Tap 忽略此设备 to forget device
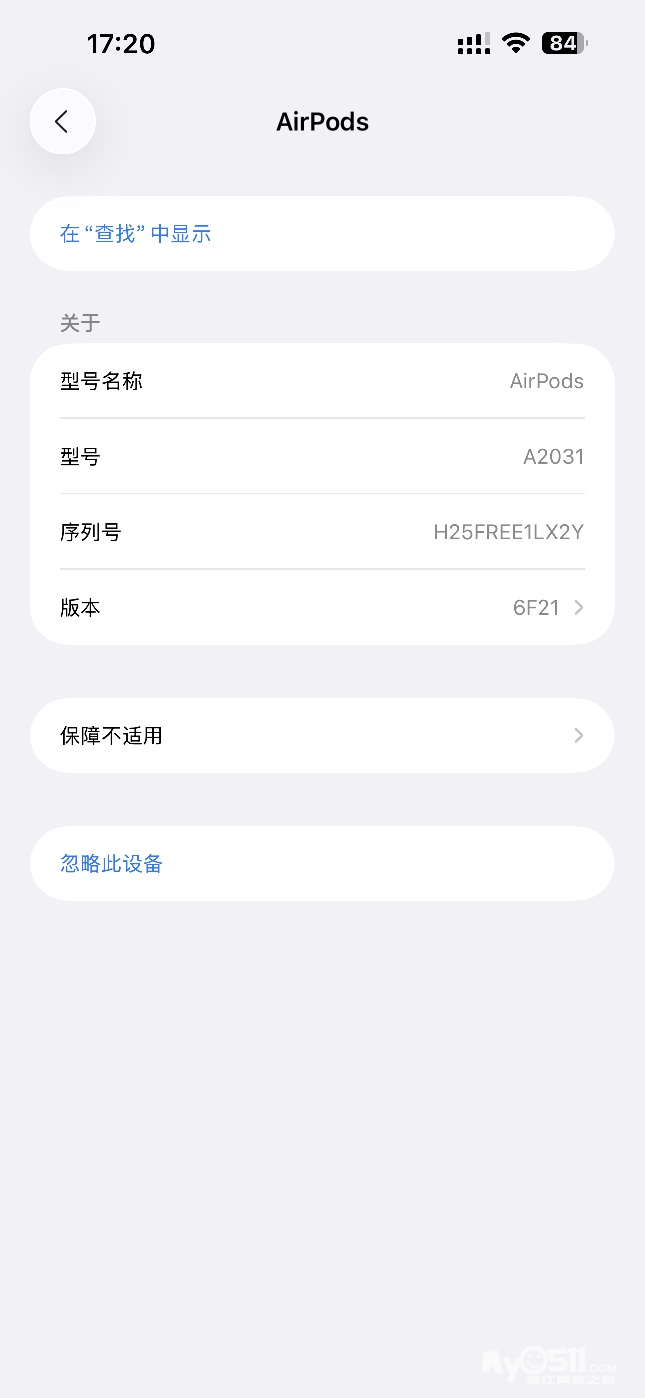The height and width of the screenshot is (1398, 645). 112,864
